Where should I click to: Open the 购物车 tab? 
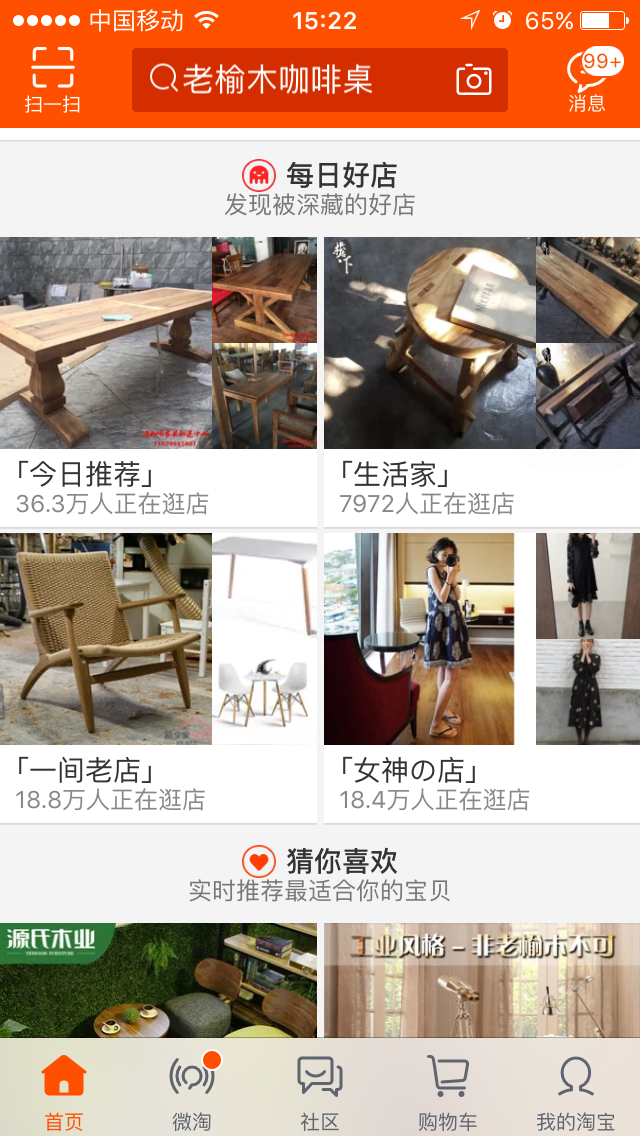[x=448, y=1092]
